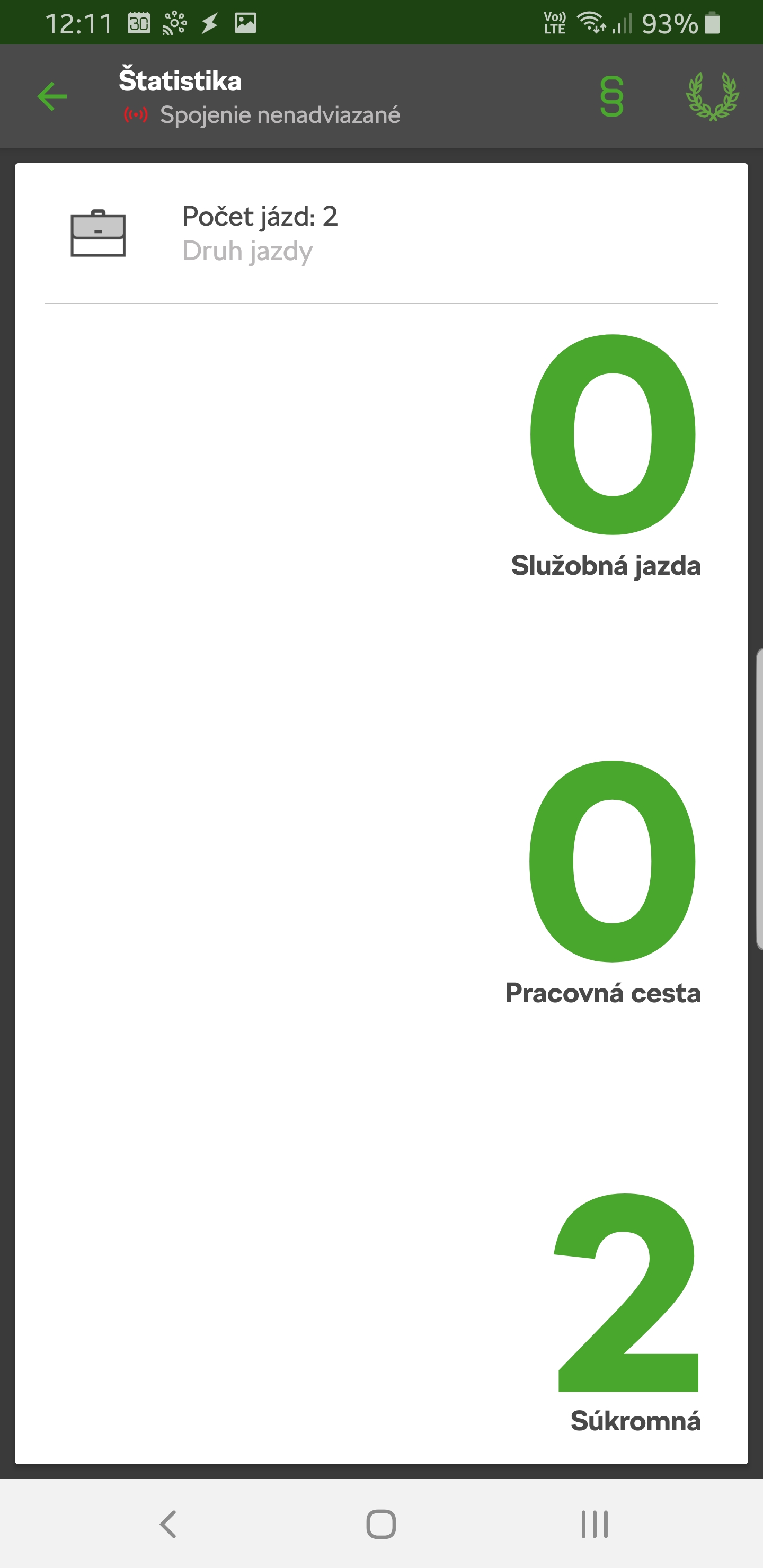763x1568 pixels.
Task: Go back using the green arrow
Action: [x=52, y=97]
